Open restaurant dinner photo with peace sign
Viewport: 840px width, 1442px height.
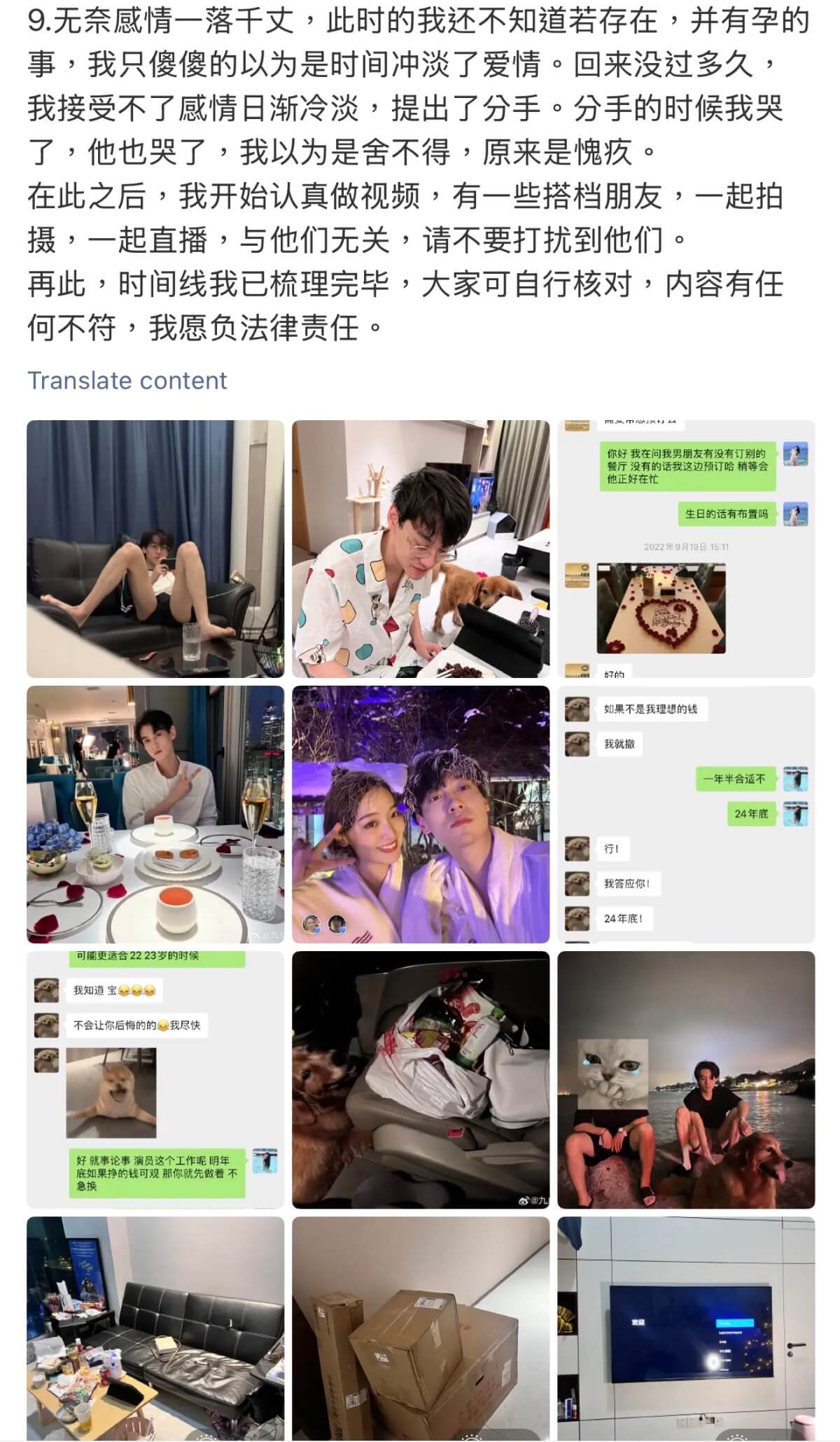point(155,814)
